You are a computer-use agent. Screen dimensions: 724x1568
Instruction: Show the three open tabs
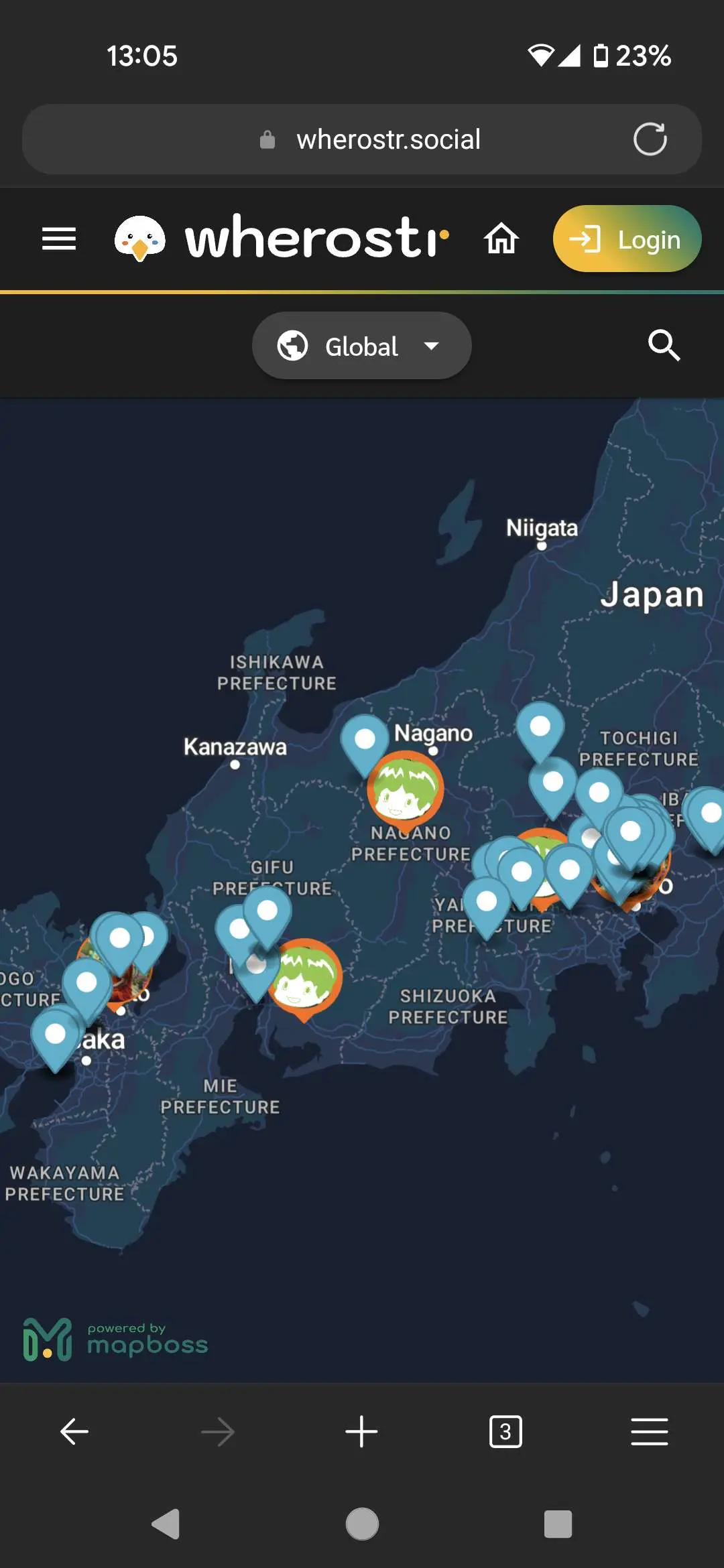point(505,1432)
